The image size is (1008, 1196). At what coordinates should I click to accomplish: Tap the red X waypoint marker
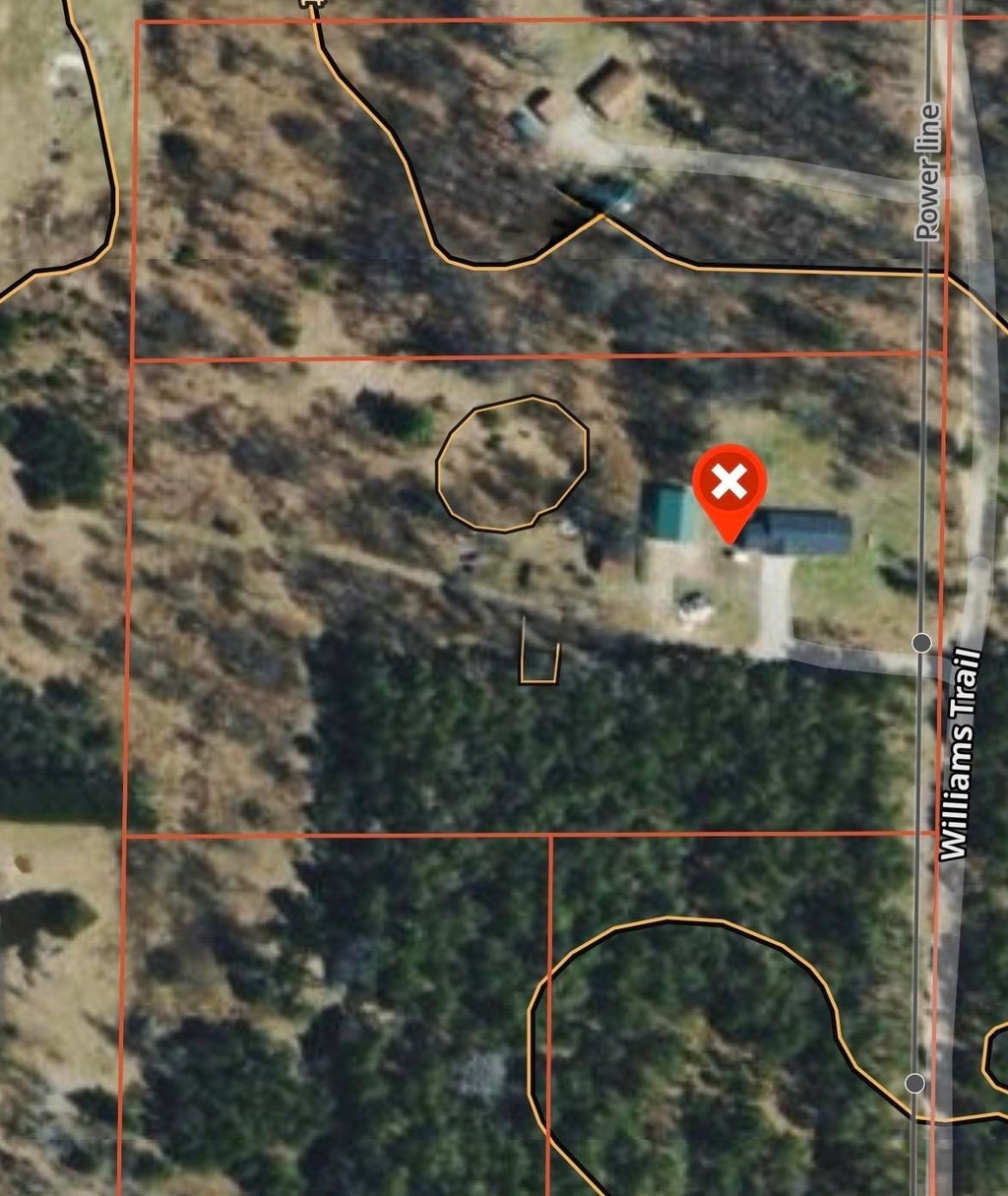728,489
